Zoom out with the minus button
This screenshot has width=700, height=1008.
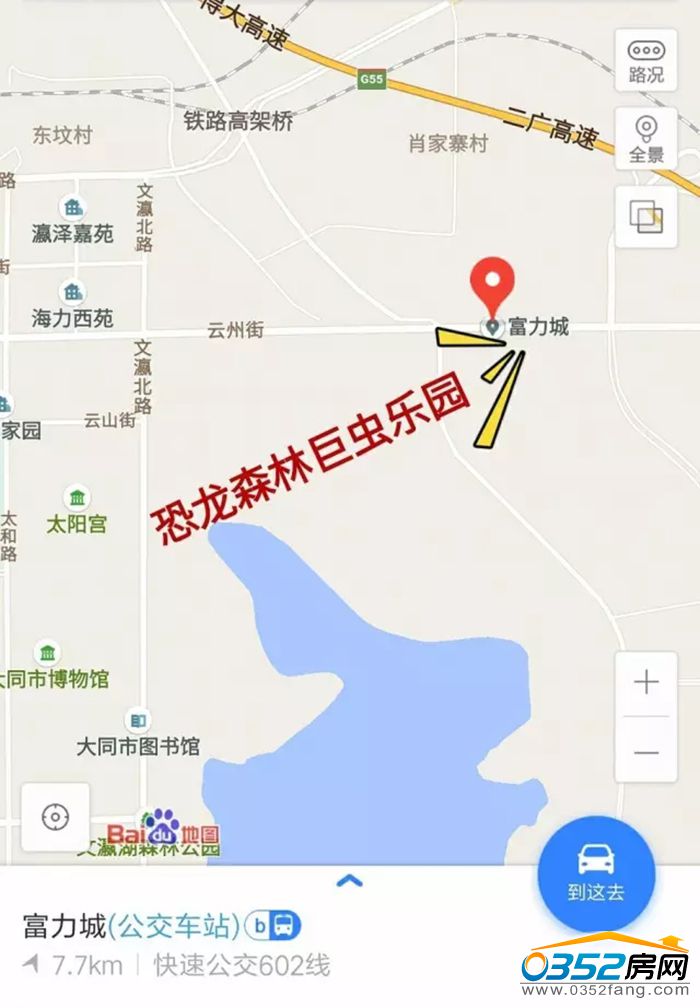[646, 750]
